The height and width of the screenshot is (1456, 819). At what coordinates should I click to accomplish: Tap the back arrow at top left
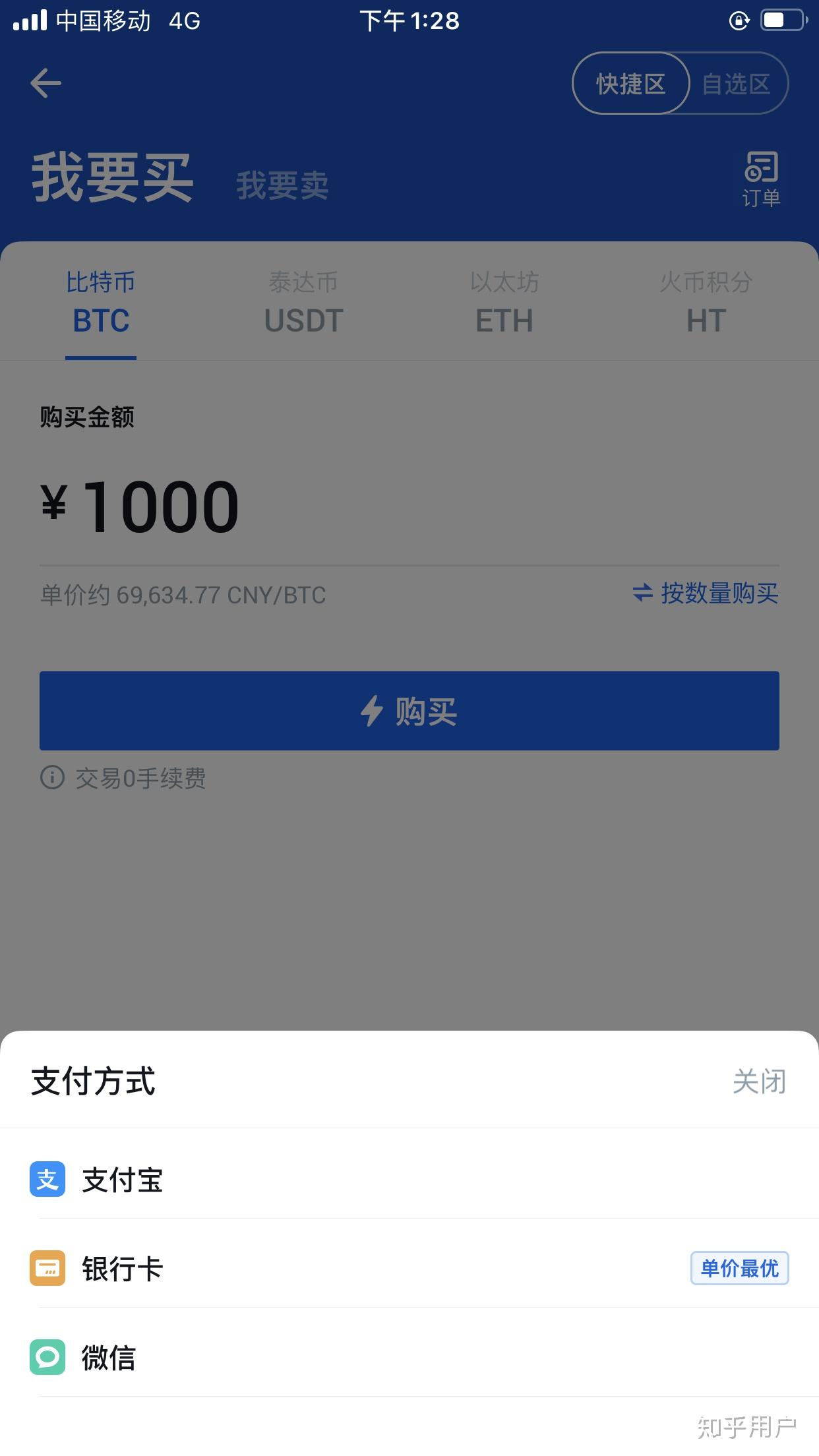click(45, 82)
